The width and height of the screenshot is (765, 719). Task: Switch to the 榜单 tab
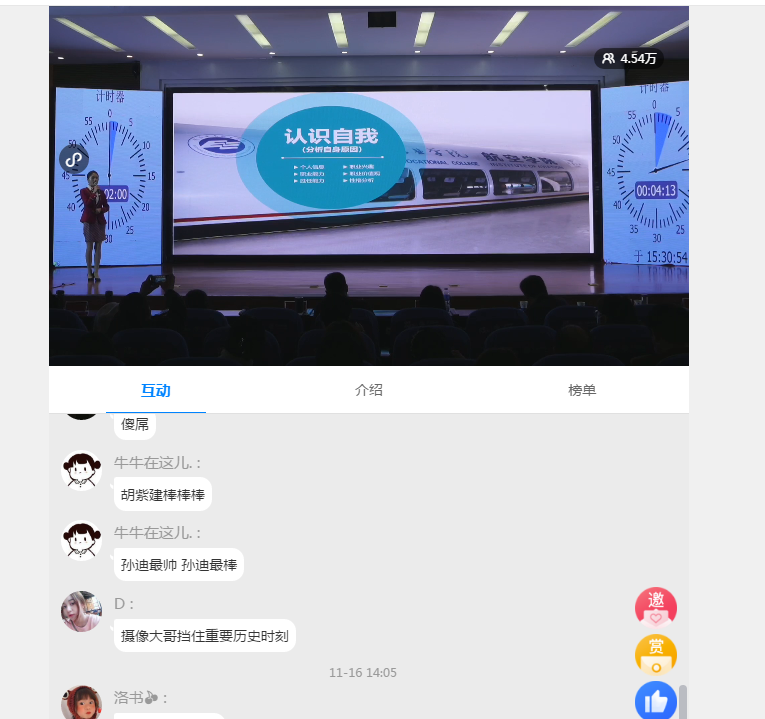582,390
